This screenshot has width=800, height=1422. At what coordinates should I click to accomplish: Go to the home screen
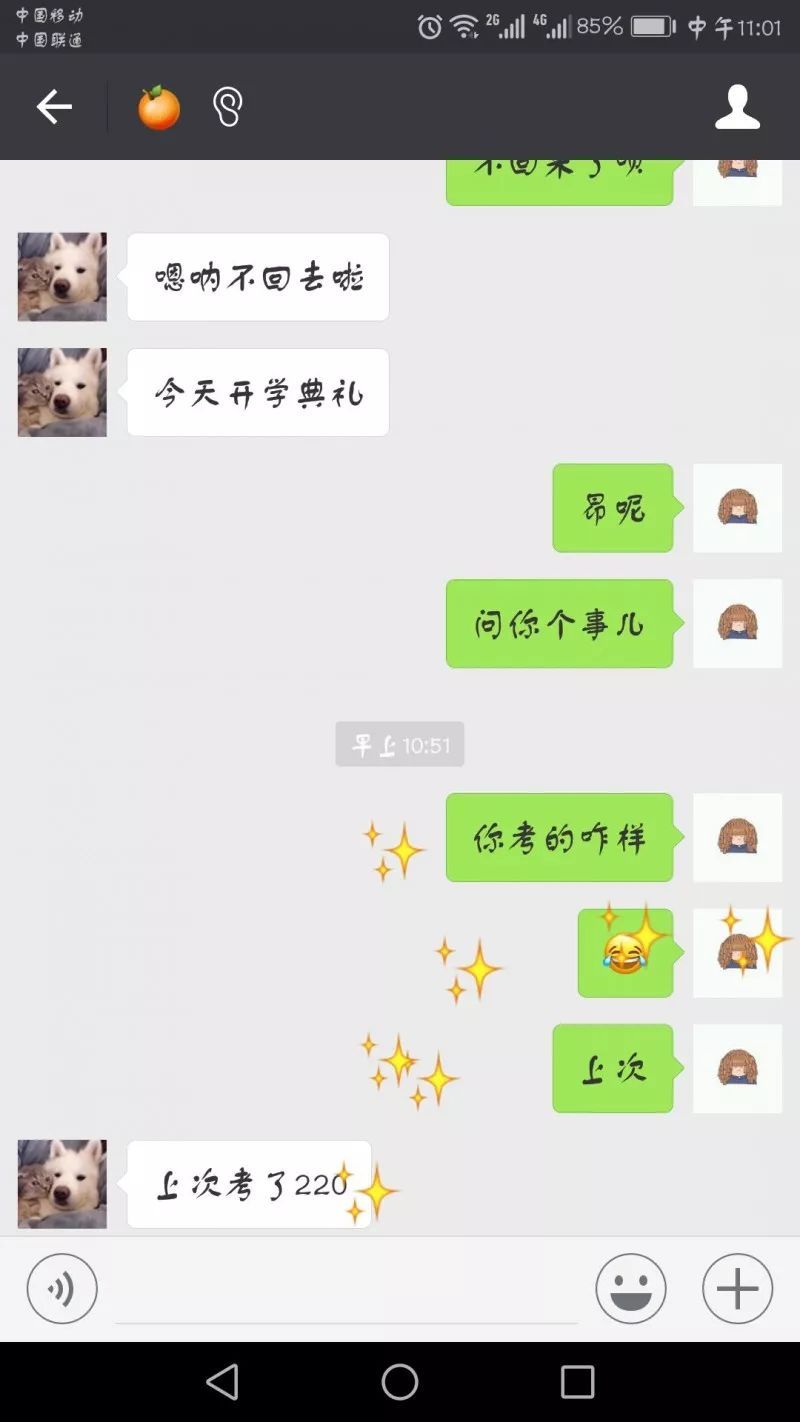pos(400,1382)
